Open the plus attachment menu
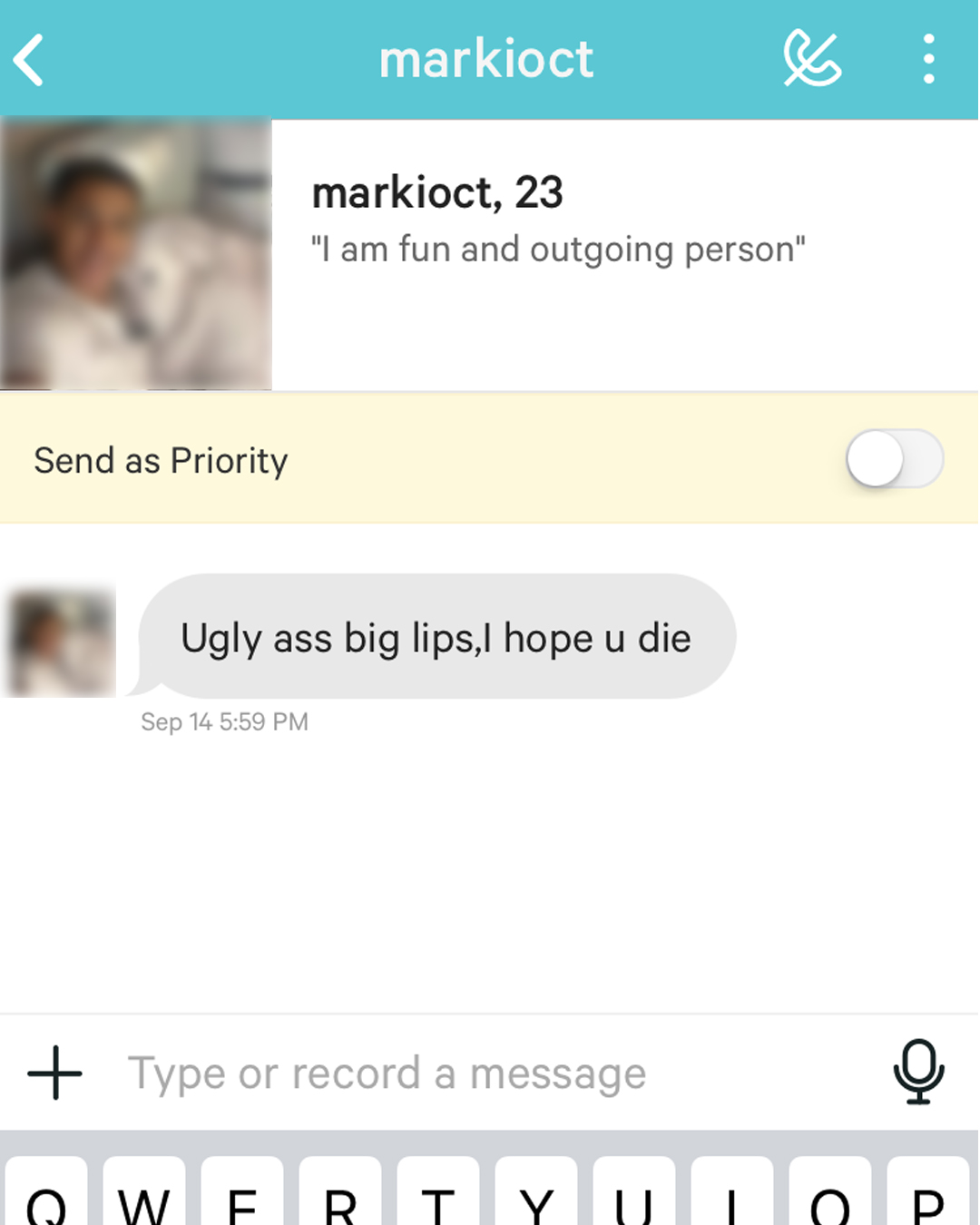This screenshot has height=1225, width=980. coord(54,1073)
